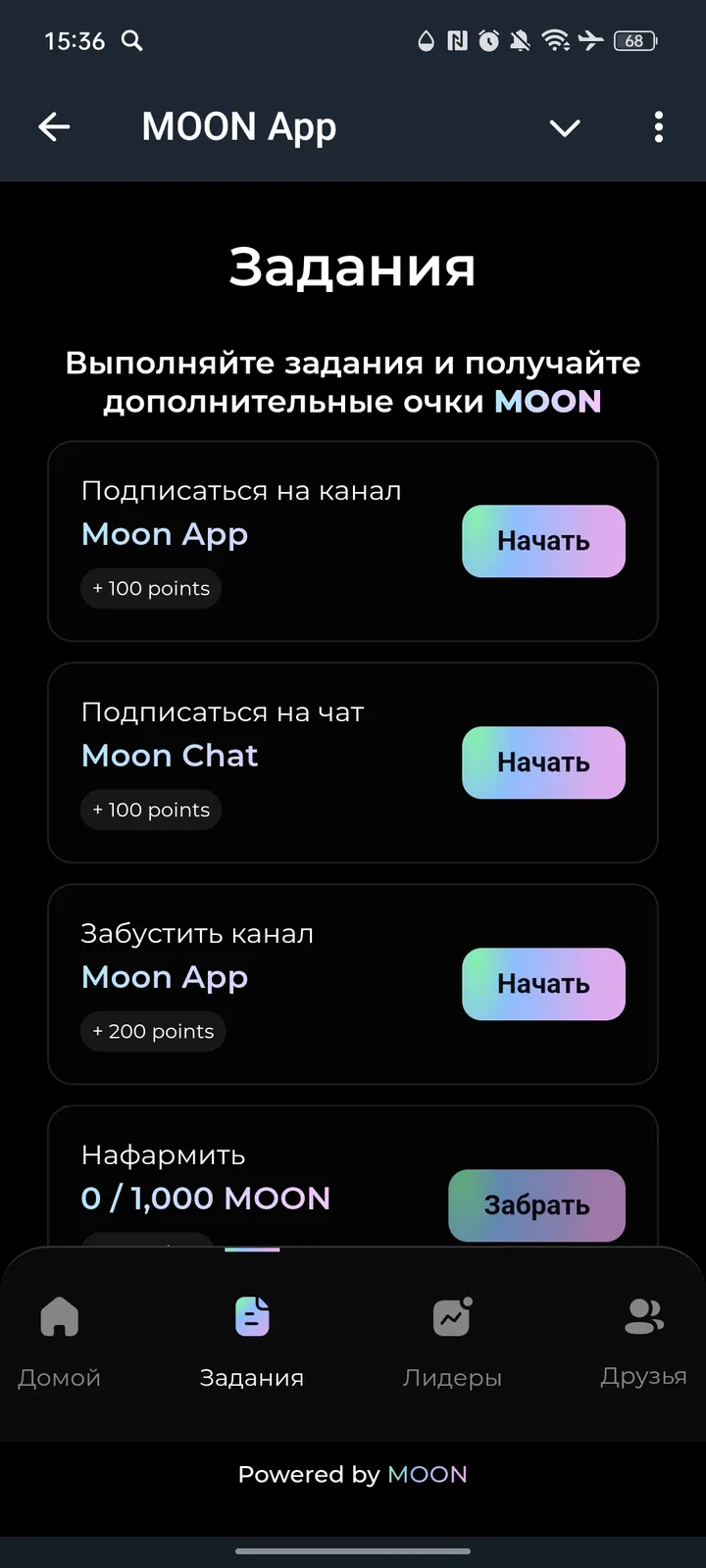Select the Задания document icon
Viewport: 706px width, 1568px height.
[x=251, y=1317]
